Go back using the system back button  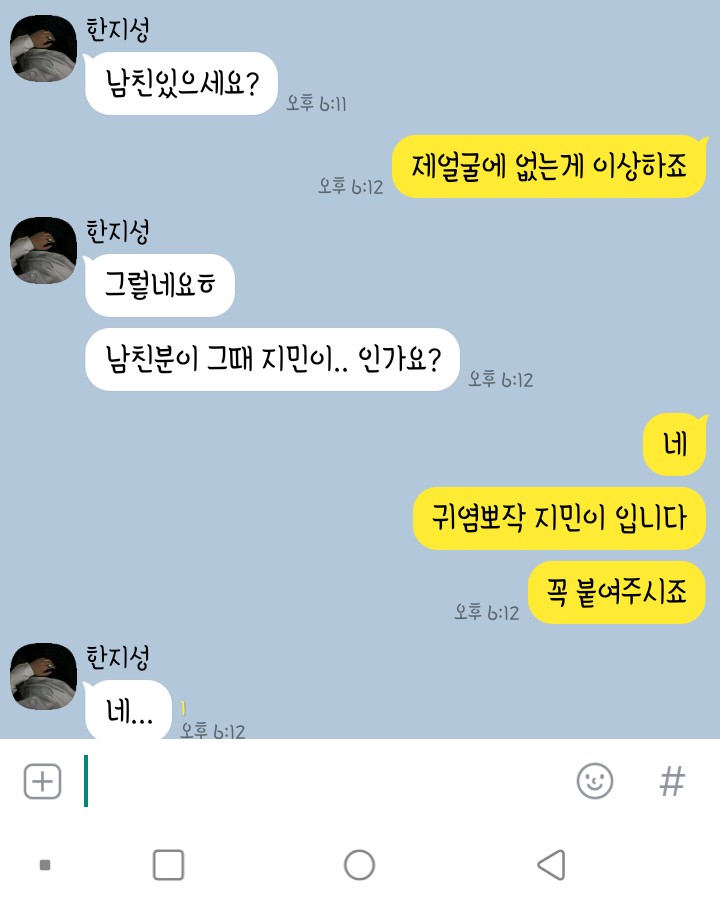(551, 865)
